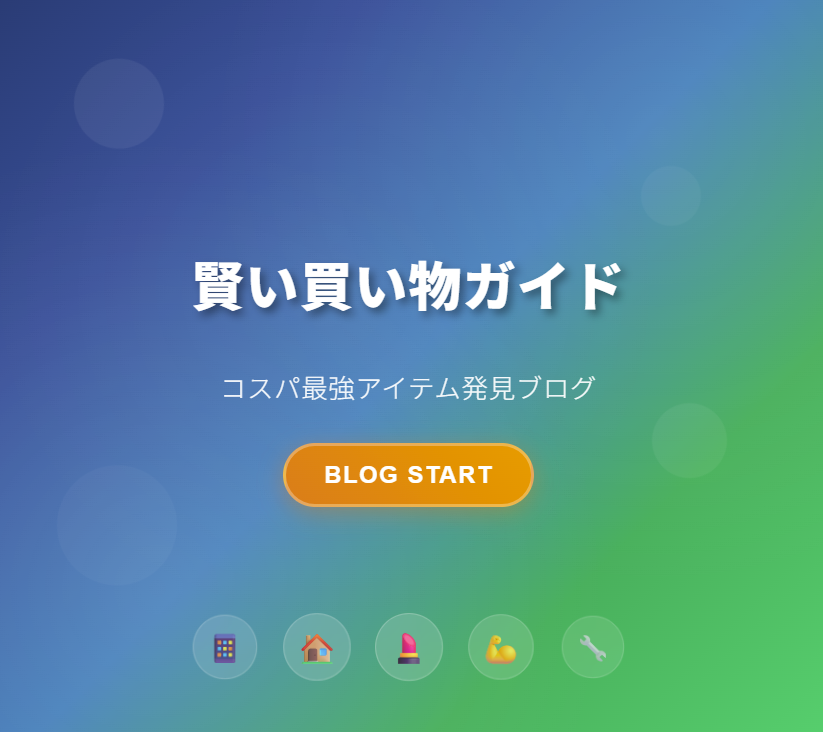Screen dimensions: 823x732
Task: Tap the BLOG START button
Action: (x=408, y=475)
